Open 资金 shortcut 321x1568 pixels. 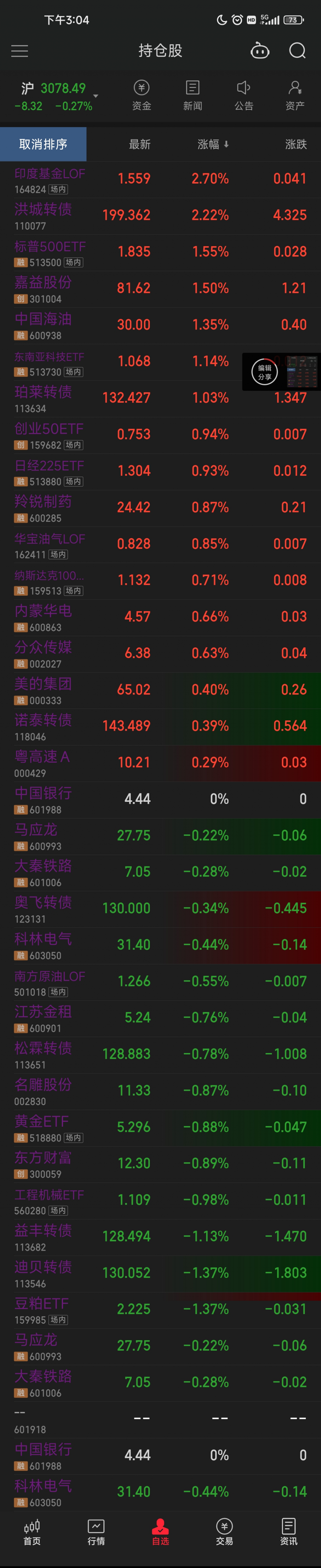142,96
